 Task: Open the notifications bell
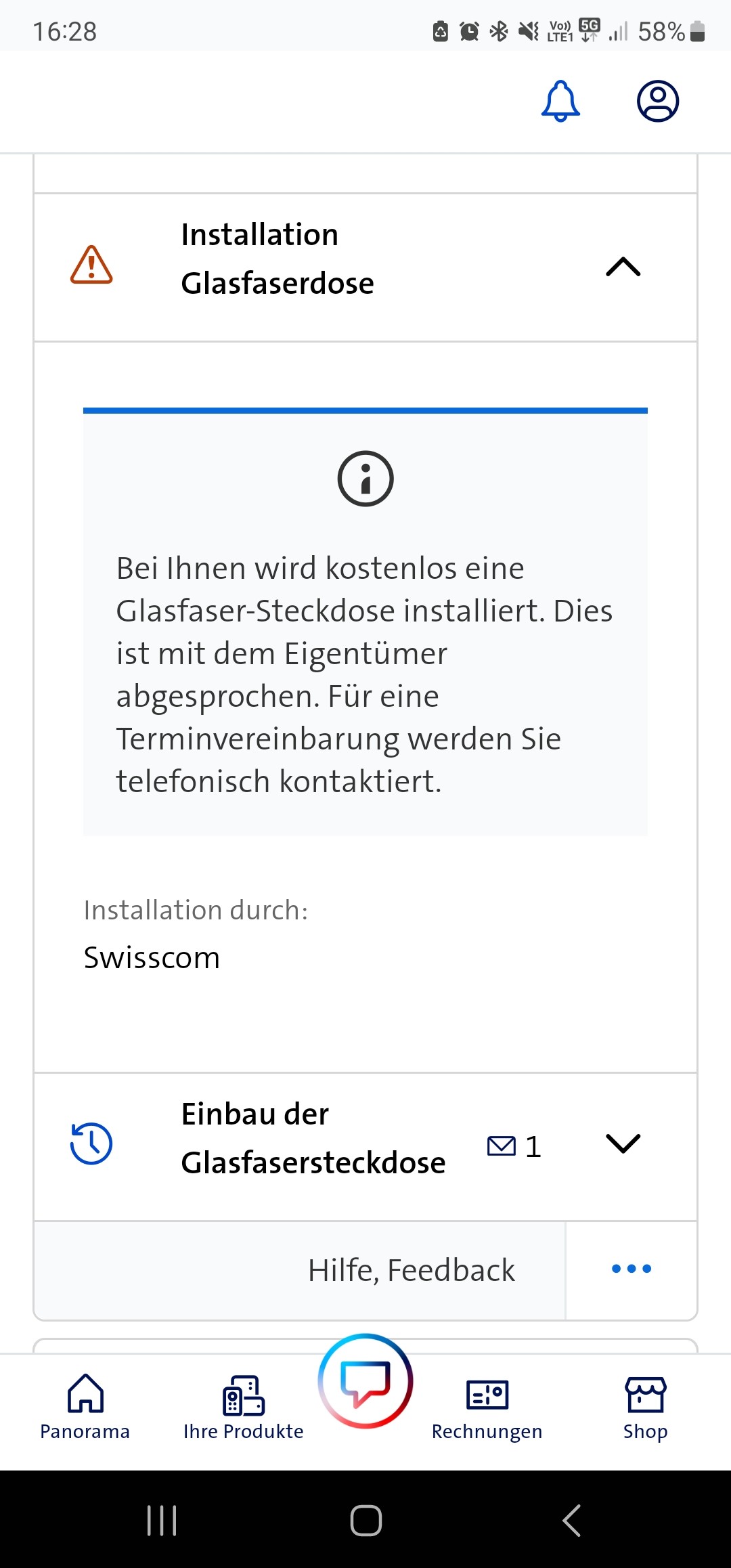point(560,102)
